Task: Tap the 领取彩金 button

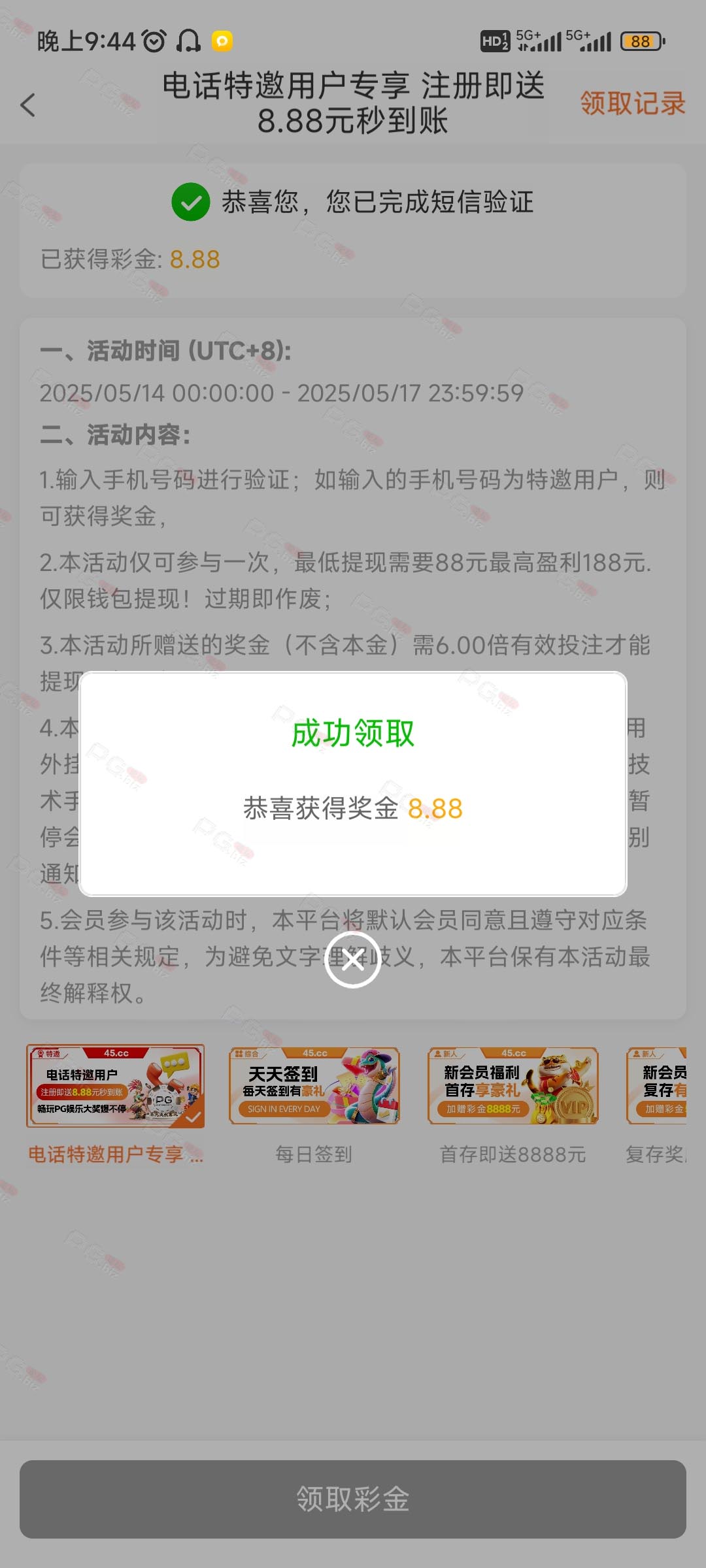Action: tap(353, 1499)
